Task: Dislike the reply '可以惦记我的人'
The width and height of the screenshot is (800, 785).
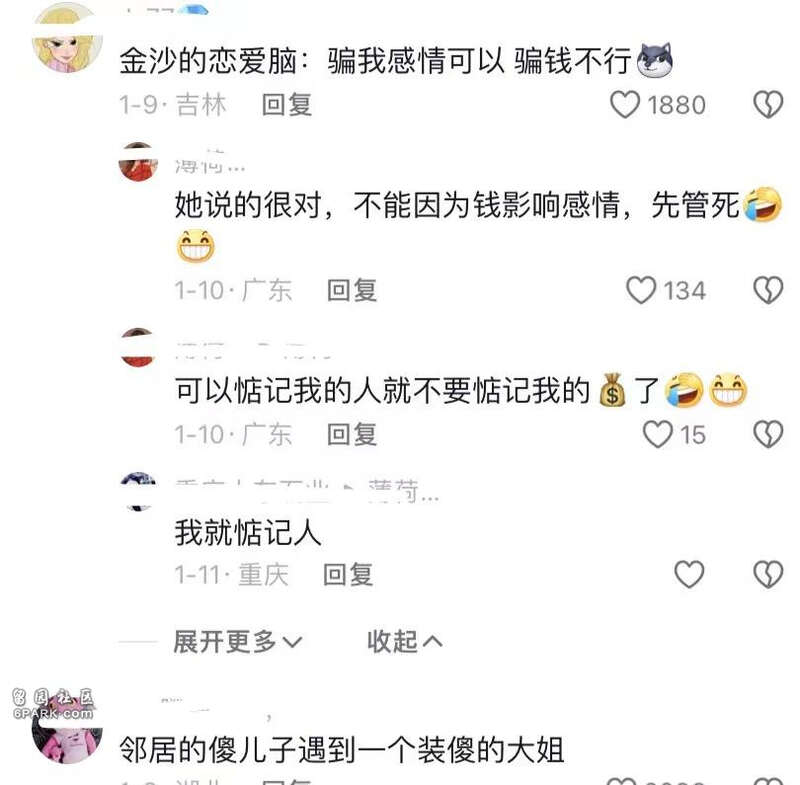Action: (767, 434)
